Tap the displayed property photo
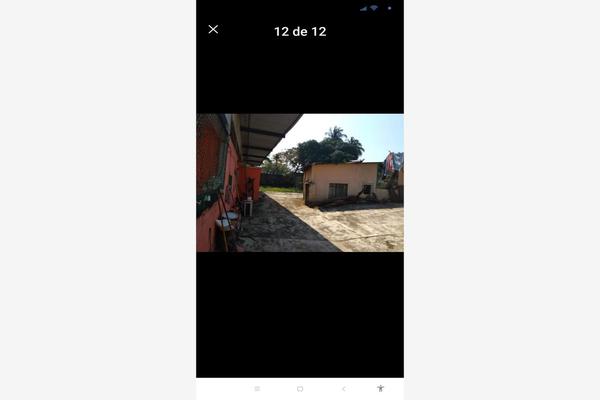 click(300, 182)
